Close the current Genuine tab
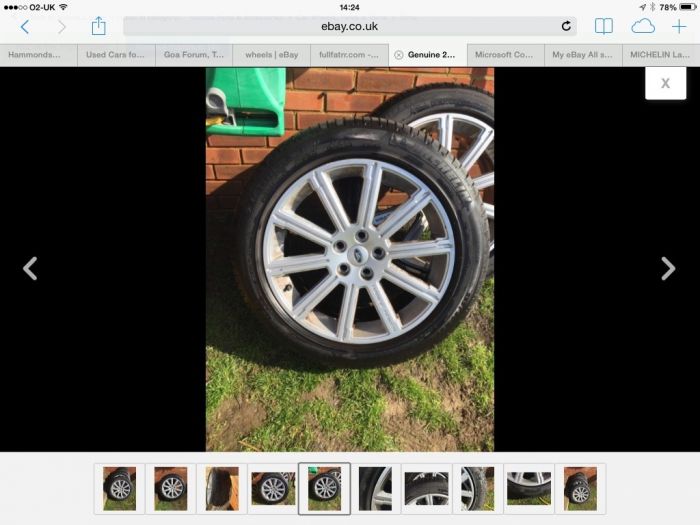 click(x=399, y=55)
